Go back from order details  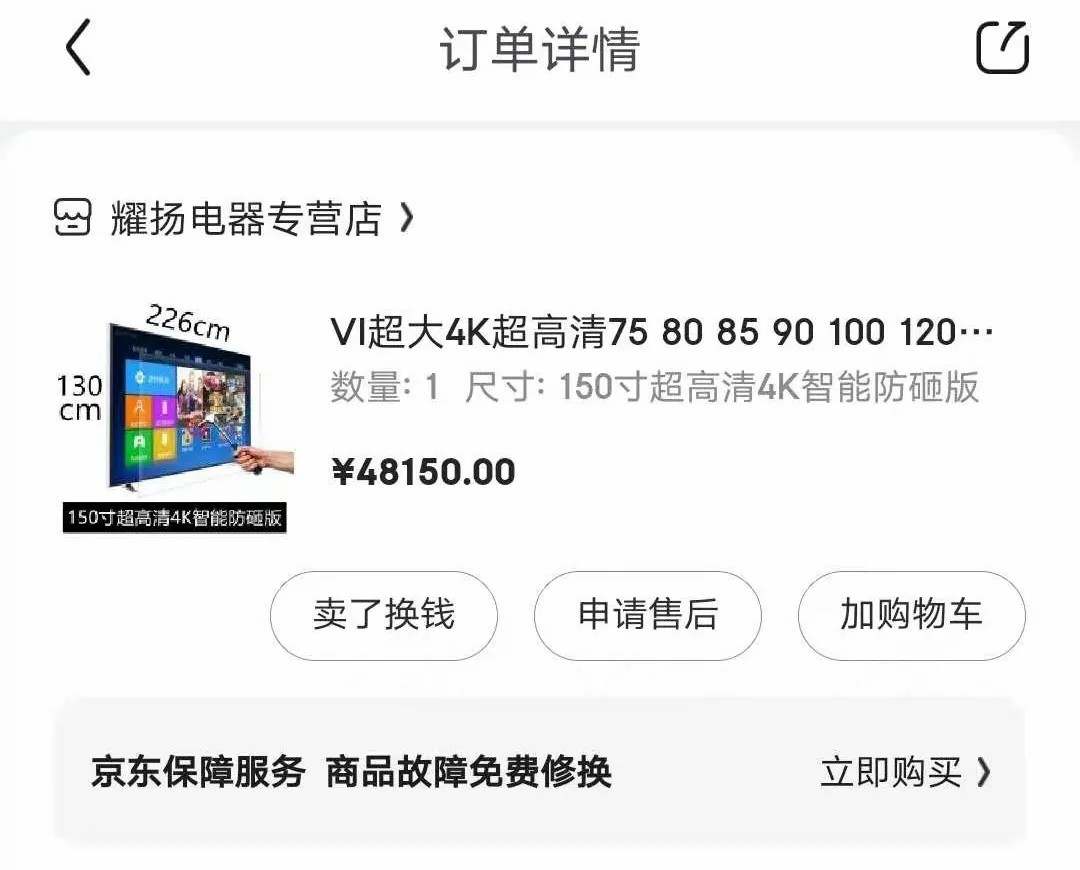click(x=78, y=48)
